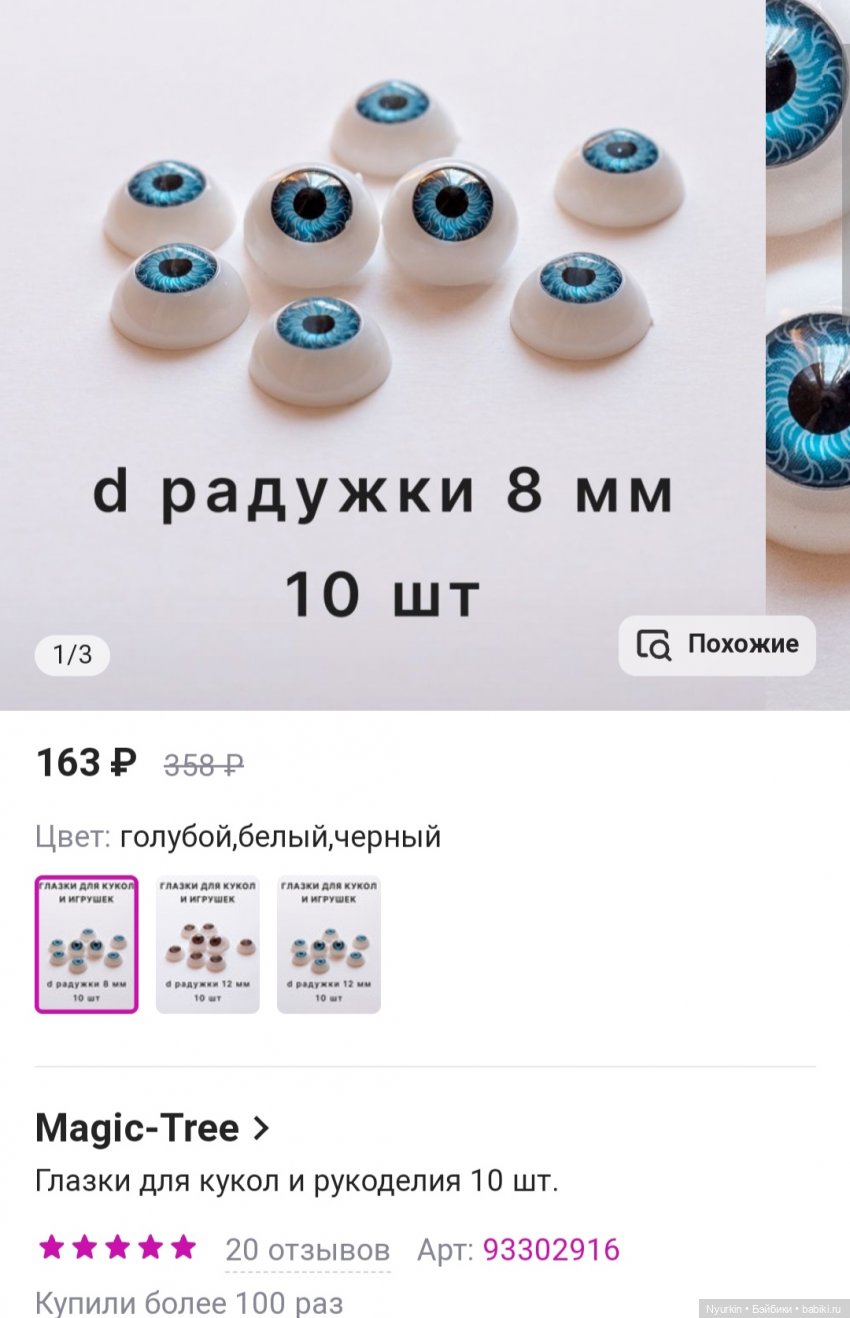Image resolution: width=850 pixels, height=1318 pixels.
Task: Open the Magic-Tree seller page
Action: tap(153, 1128)
